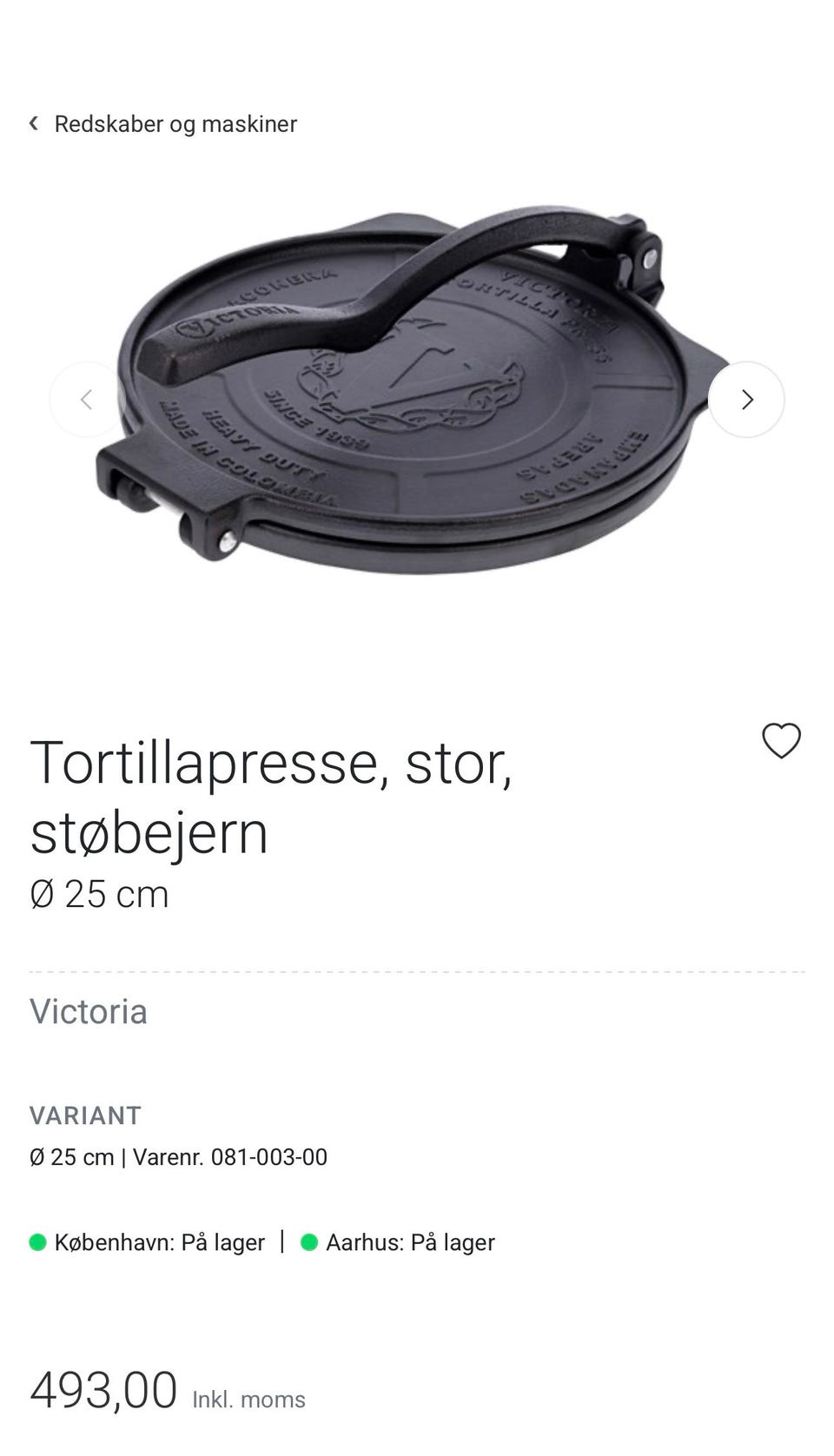Open the tortilla press product image
Screen dimensions: 834x1456
pyautogui.click(x=417, y=391)
